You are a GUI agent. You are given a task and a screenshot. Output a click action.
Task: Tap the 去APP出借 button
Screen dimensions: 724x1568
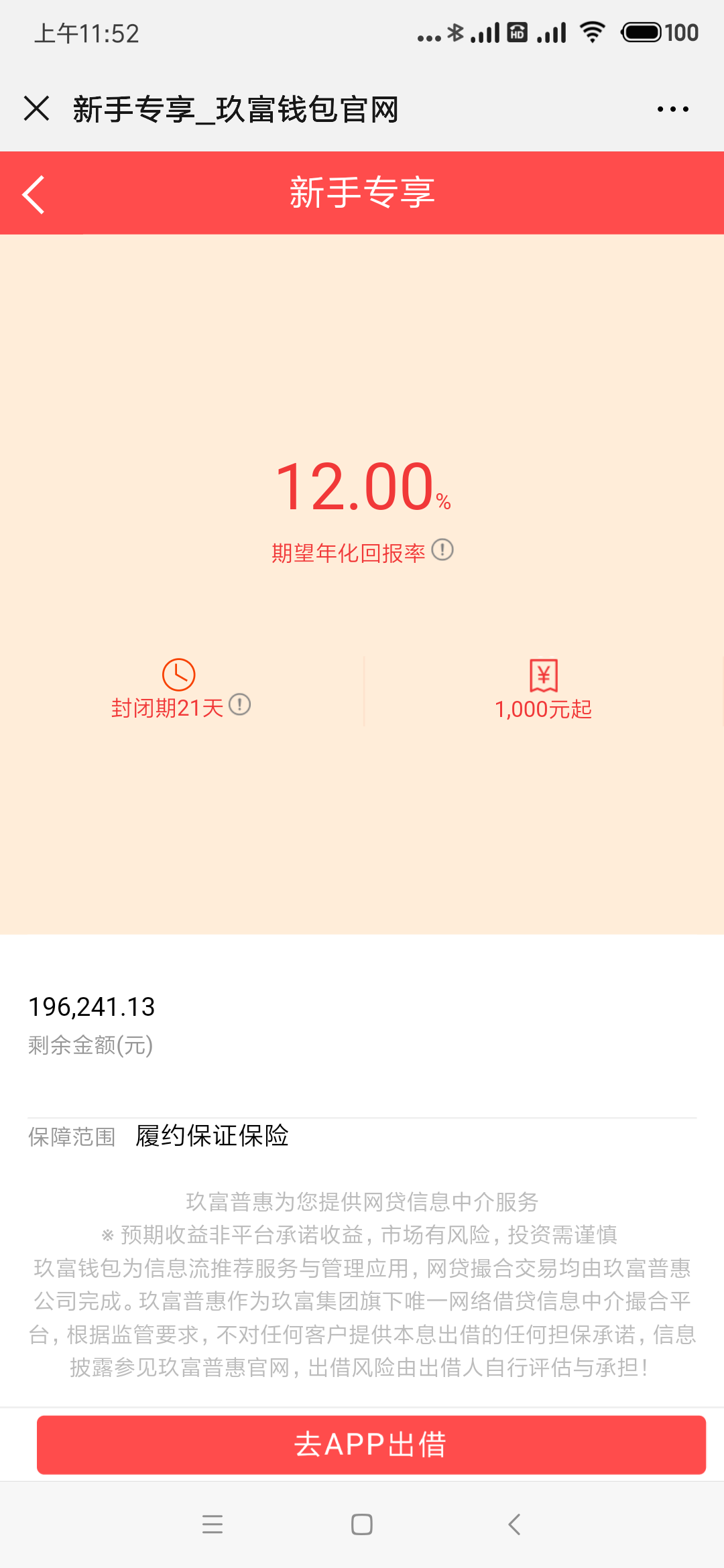(x=371, y=1445)
